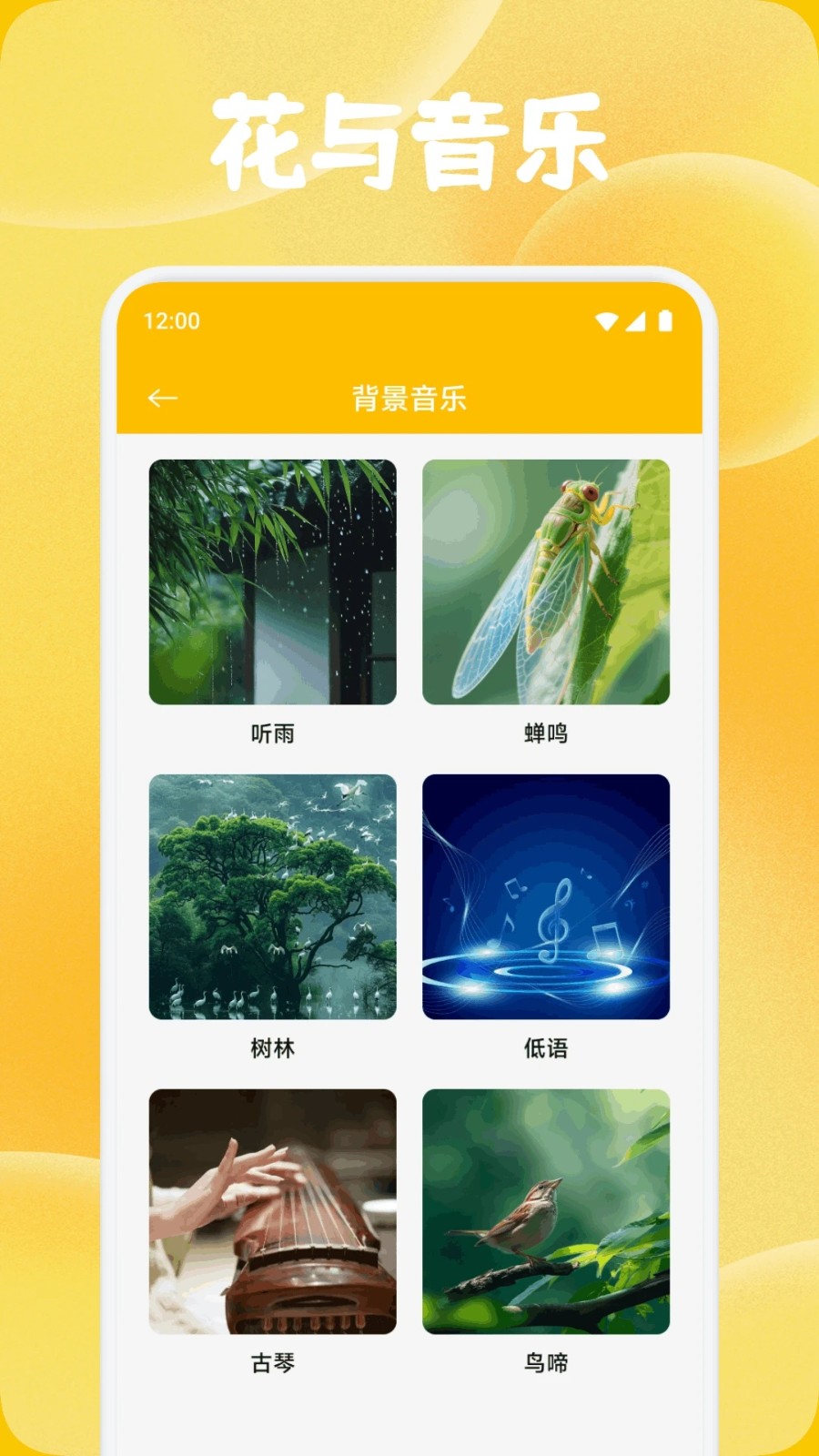Tap the 低语 label text
819x1456 pixels.
(546, 1048)
